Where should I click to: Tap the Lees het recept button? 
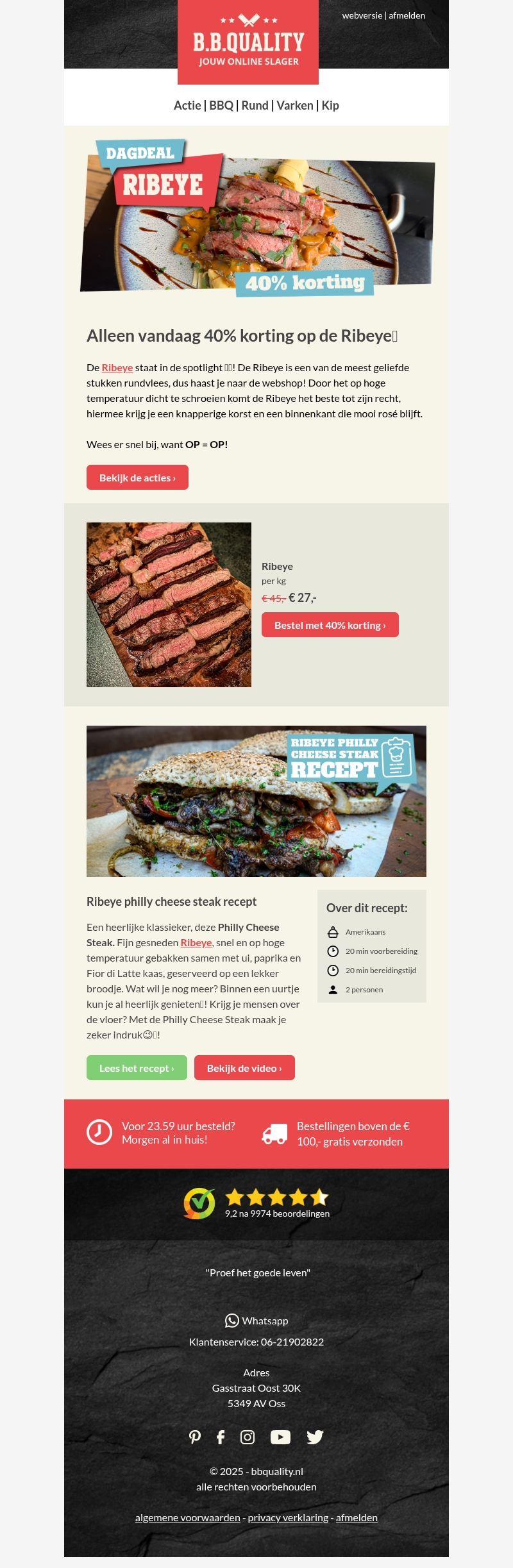point(137,1068)
